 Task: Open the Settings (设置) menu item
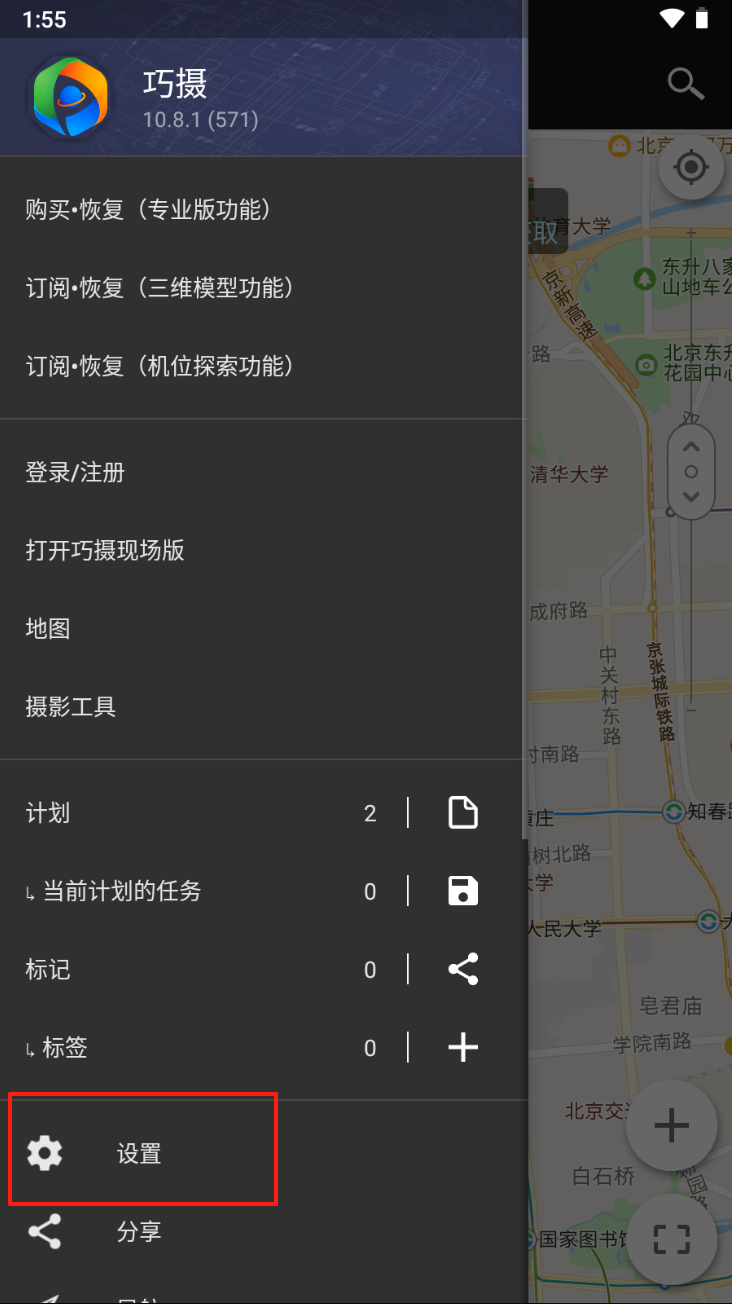click(x=139, y=1153)
